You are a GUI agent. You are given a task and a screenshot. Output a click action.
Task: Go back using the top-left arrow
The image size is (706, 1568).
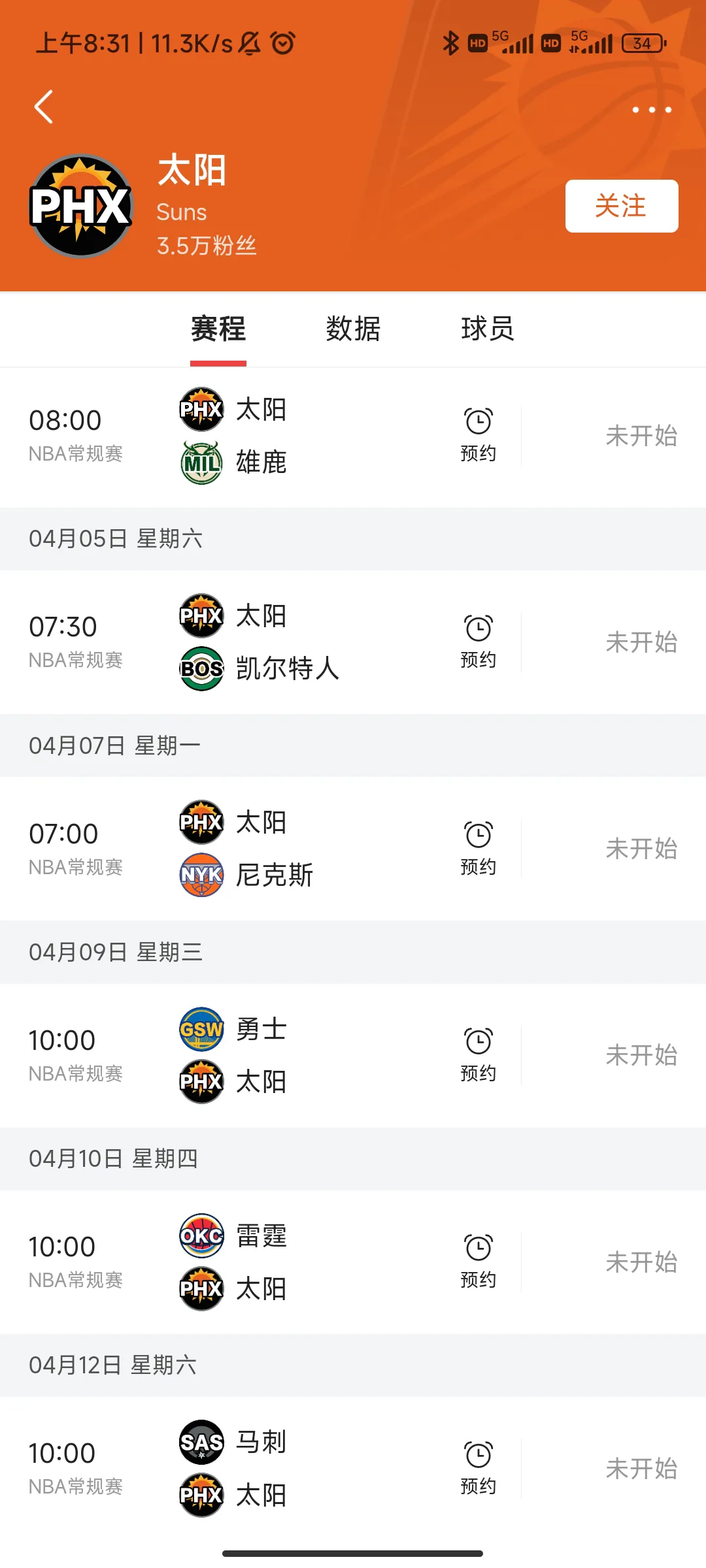[44, 107]
